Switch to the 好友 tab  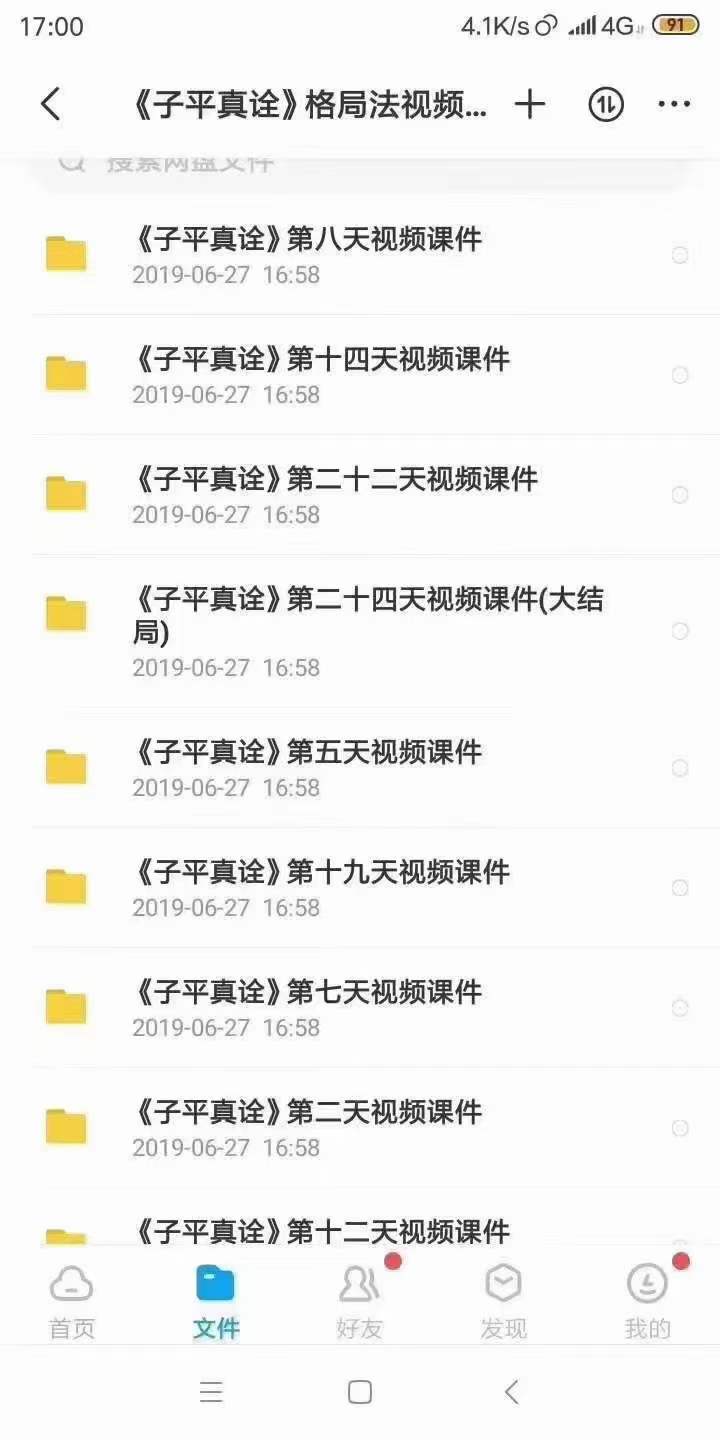[x=359, y=1302]
